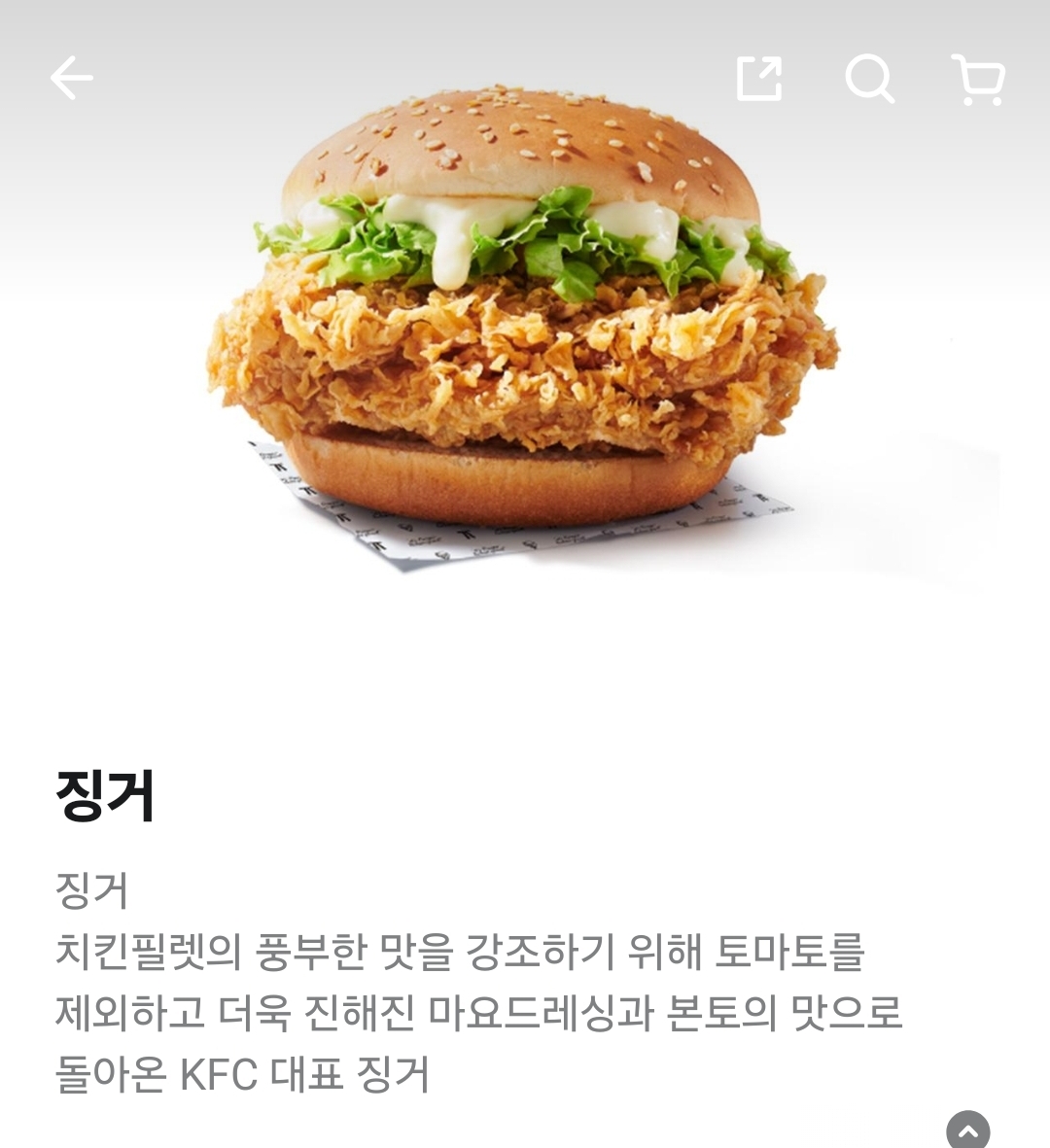The height and width of the screenshot is (1148, 1050).
Task: Tap the scroll-to-top arrow button
Action: pos(967,1131)
